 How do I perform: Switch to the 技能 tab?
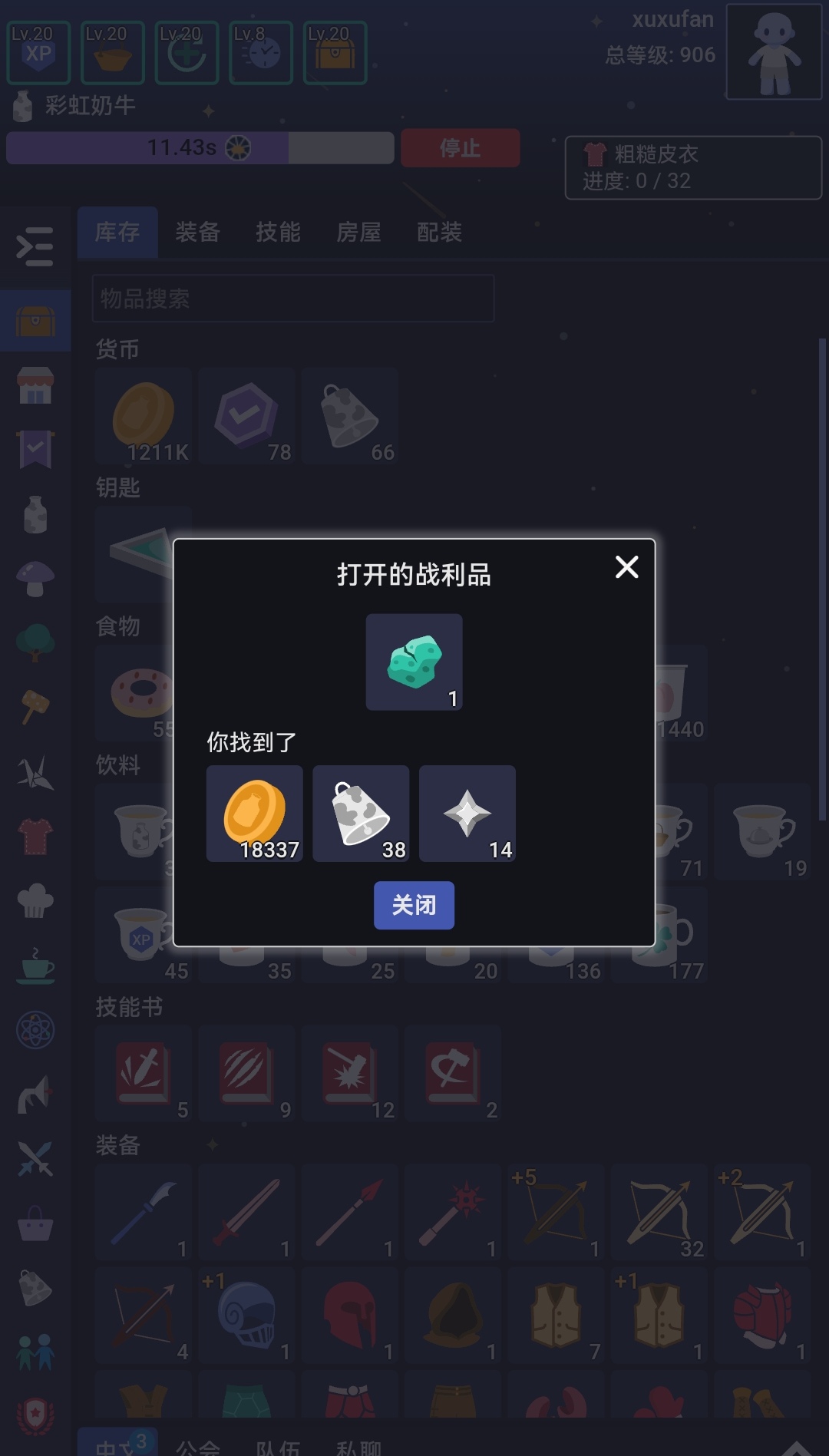[278, 232]
